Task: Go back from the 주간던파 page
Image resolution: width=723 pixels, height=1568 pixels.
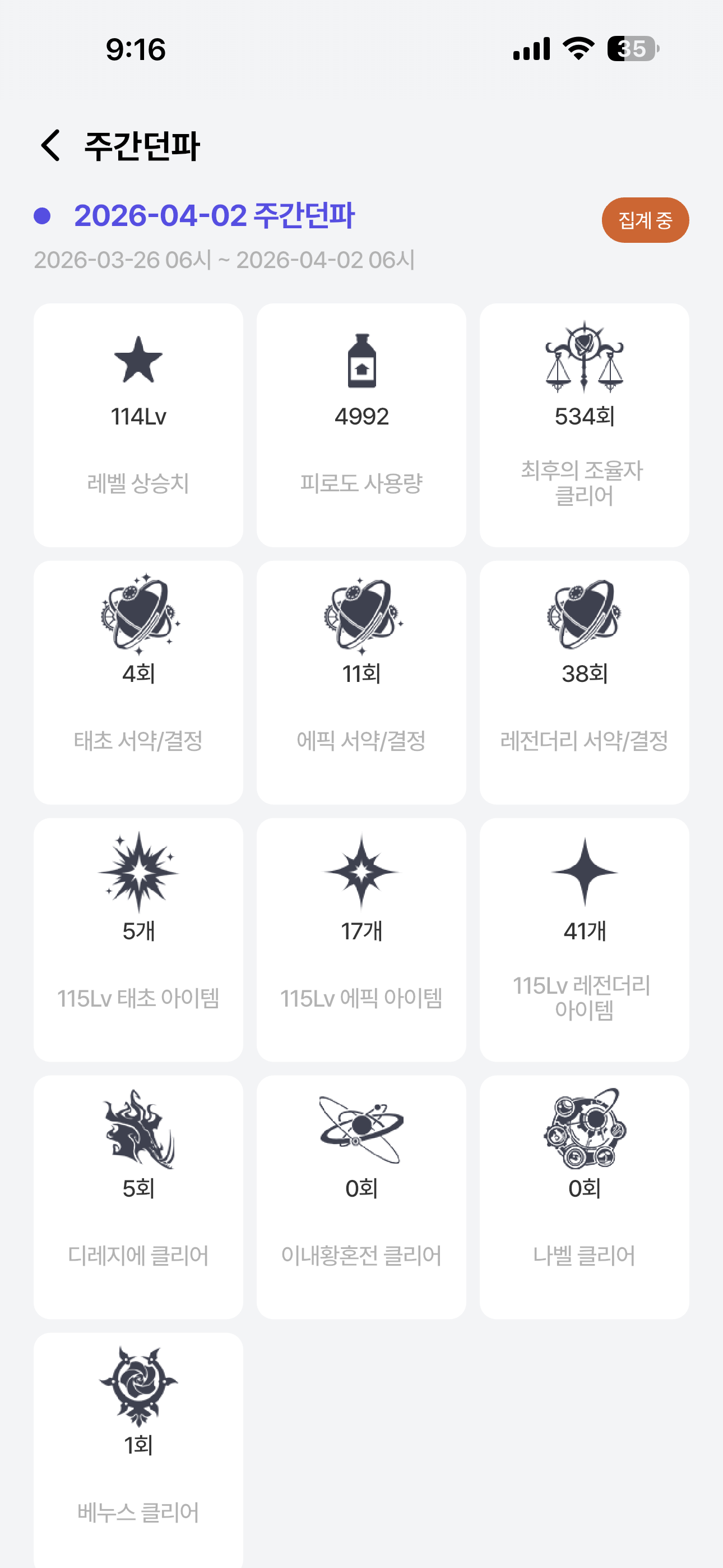Action: click(50, 145)
